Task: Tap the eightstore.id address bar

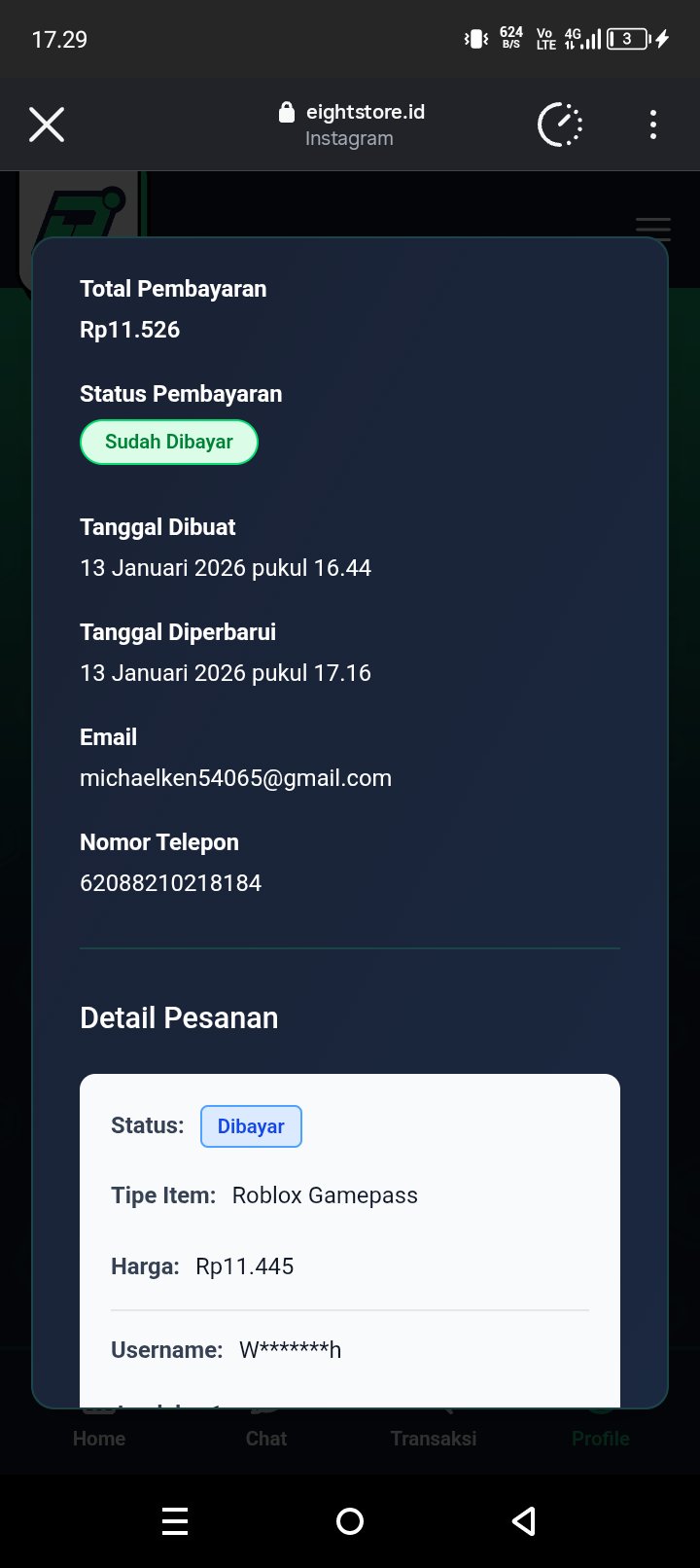Action: coord(351,125)
